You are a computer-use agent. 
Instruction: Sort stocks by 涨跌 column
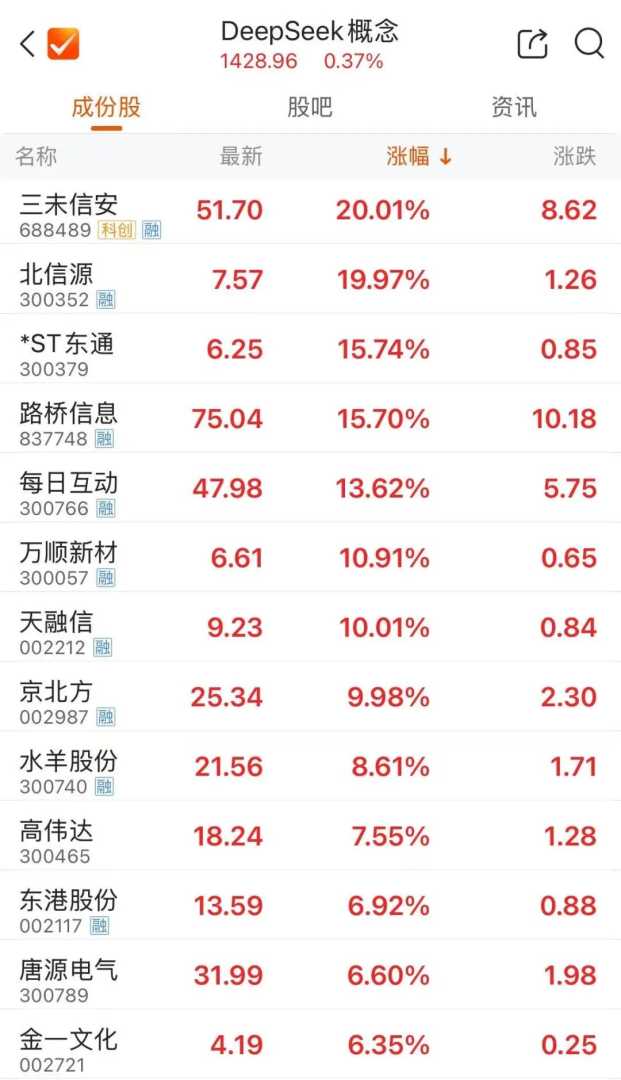[575, 156]
